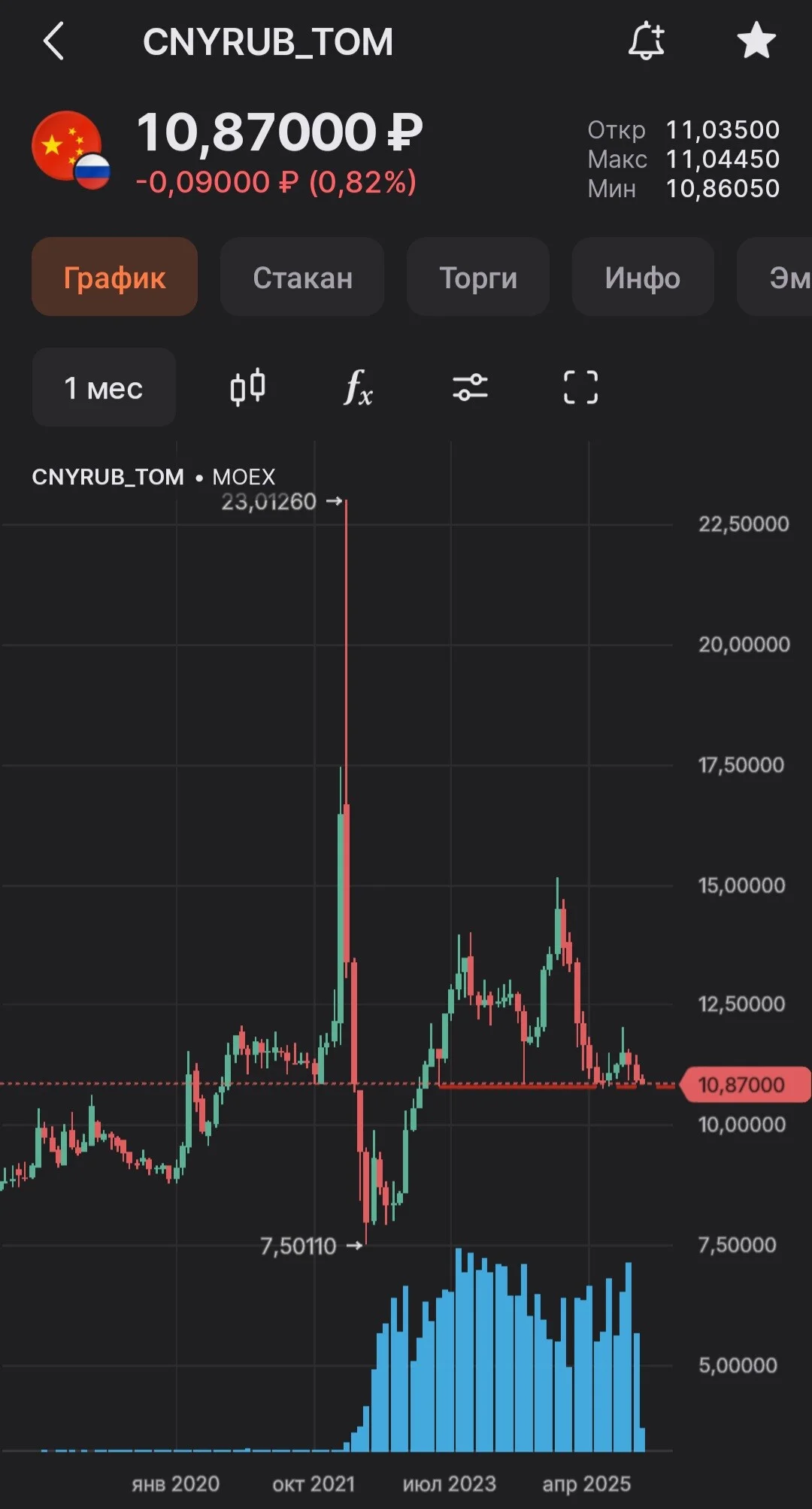Open the chart settings sliders
The image size is (812, 1509).
coord(470,387)
